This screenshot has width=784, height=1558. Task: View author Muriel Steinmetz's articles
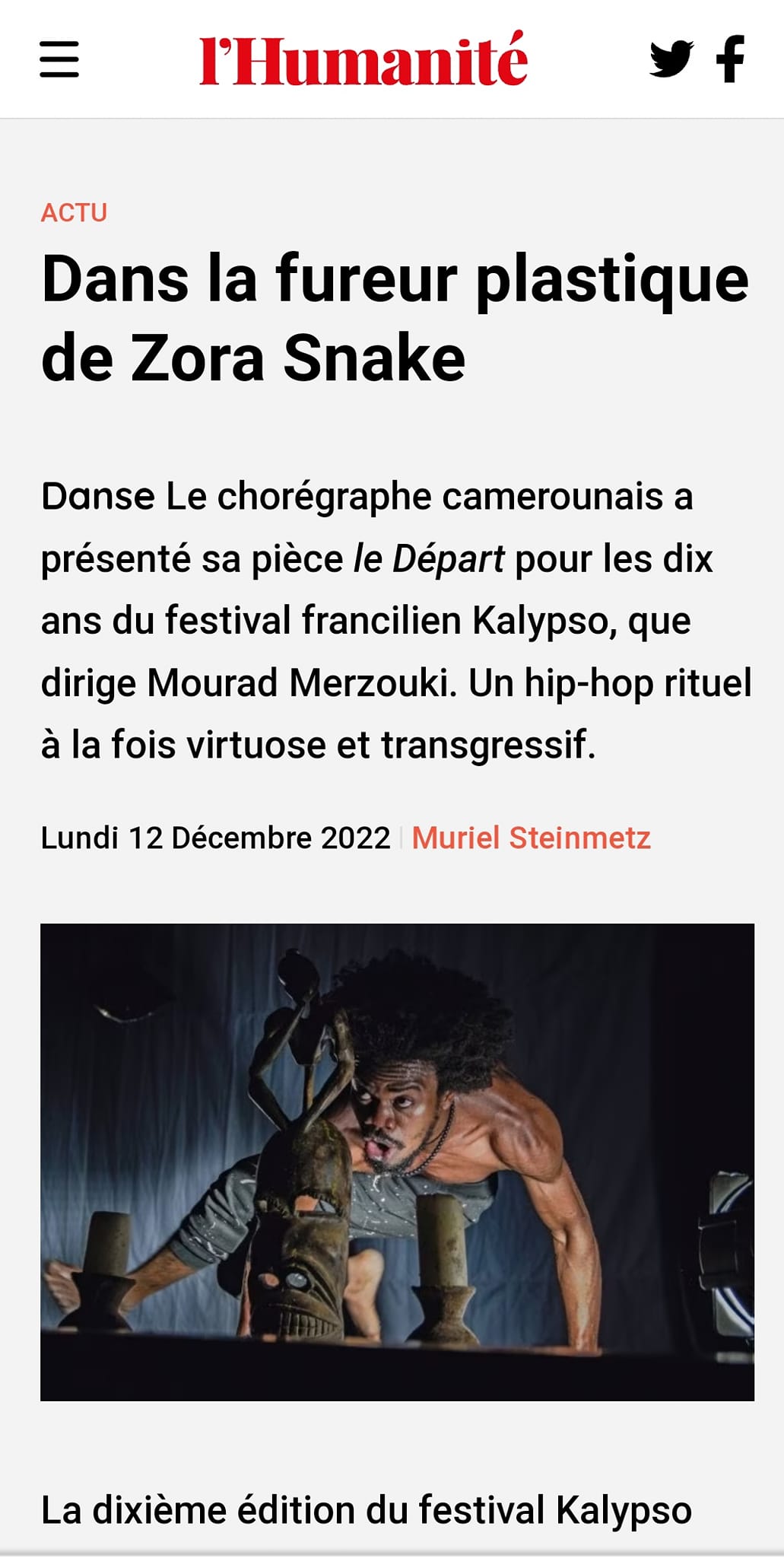click(531, 838)
